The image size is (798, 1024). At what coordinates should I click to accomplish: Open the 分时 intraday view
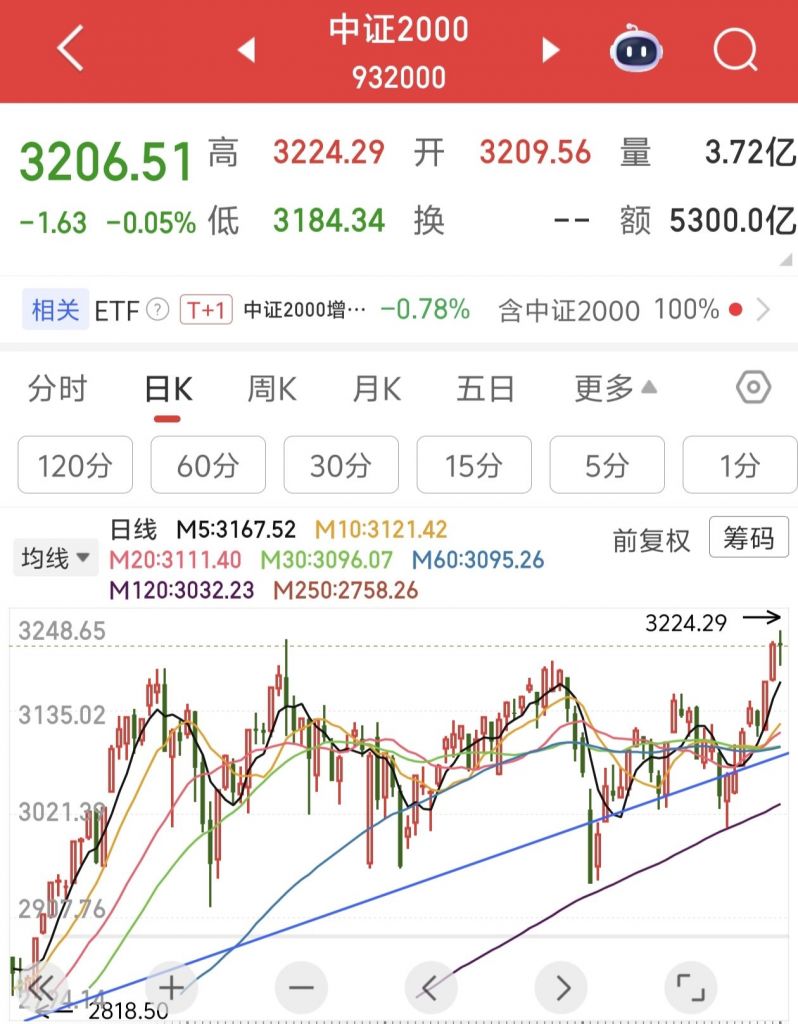(57, 388)
